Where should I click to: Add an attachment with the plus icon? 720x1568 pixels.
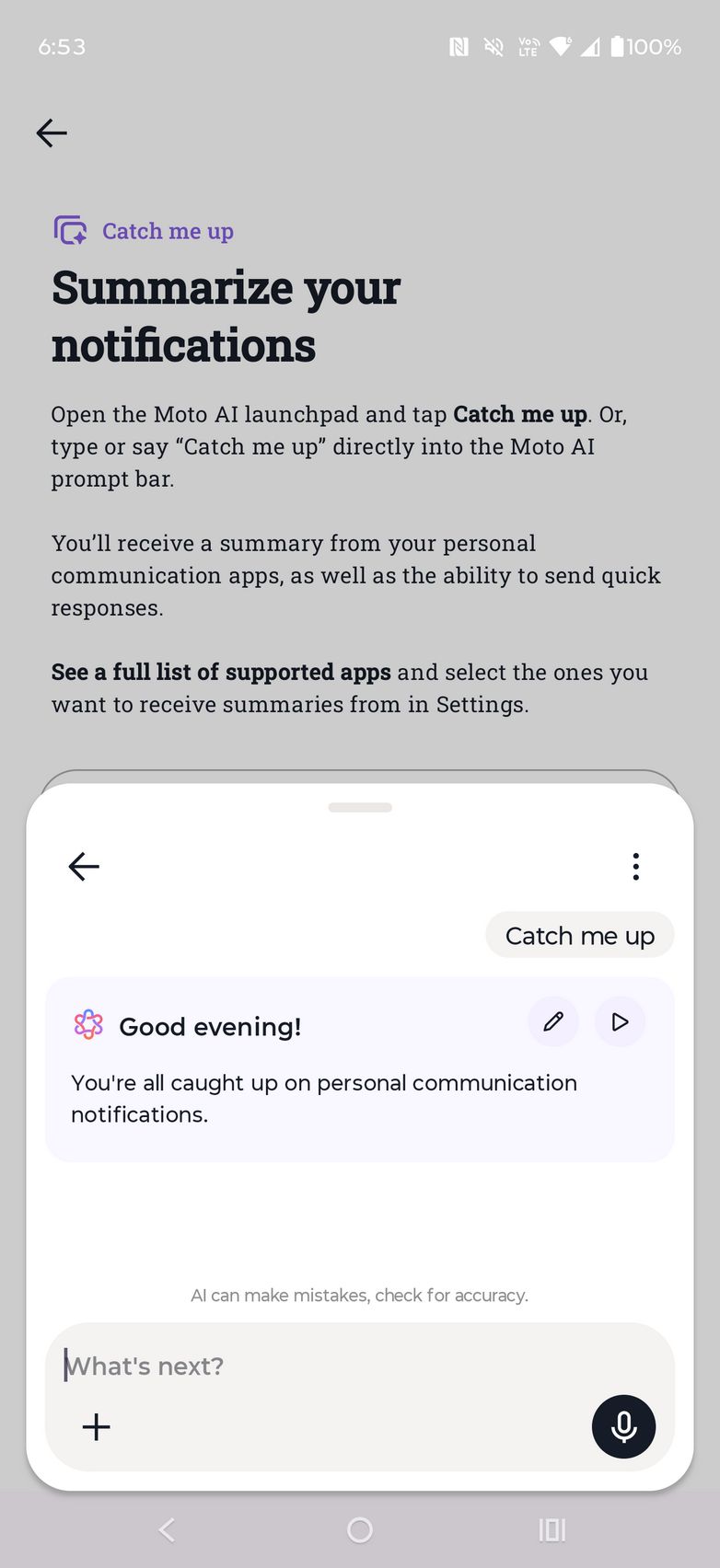[x=97, y=1427]
